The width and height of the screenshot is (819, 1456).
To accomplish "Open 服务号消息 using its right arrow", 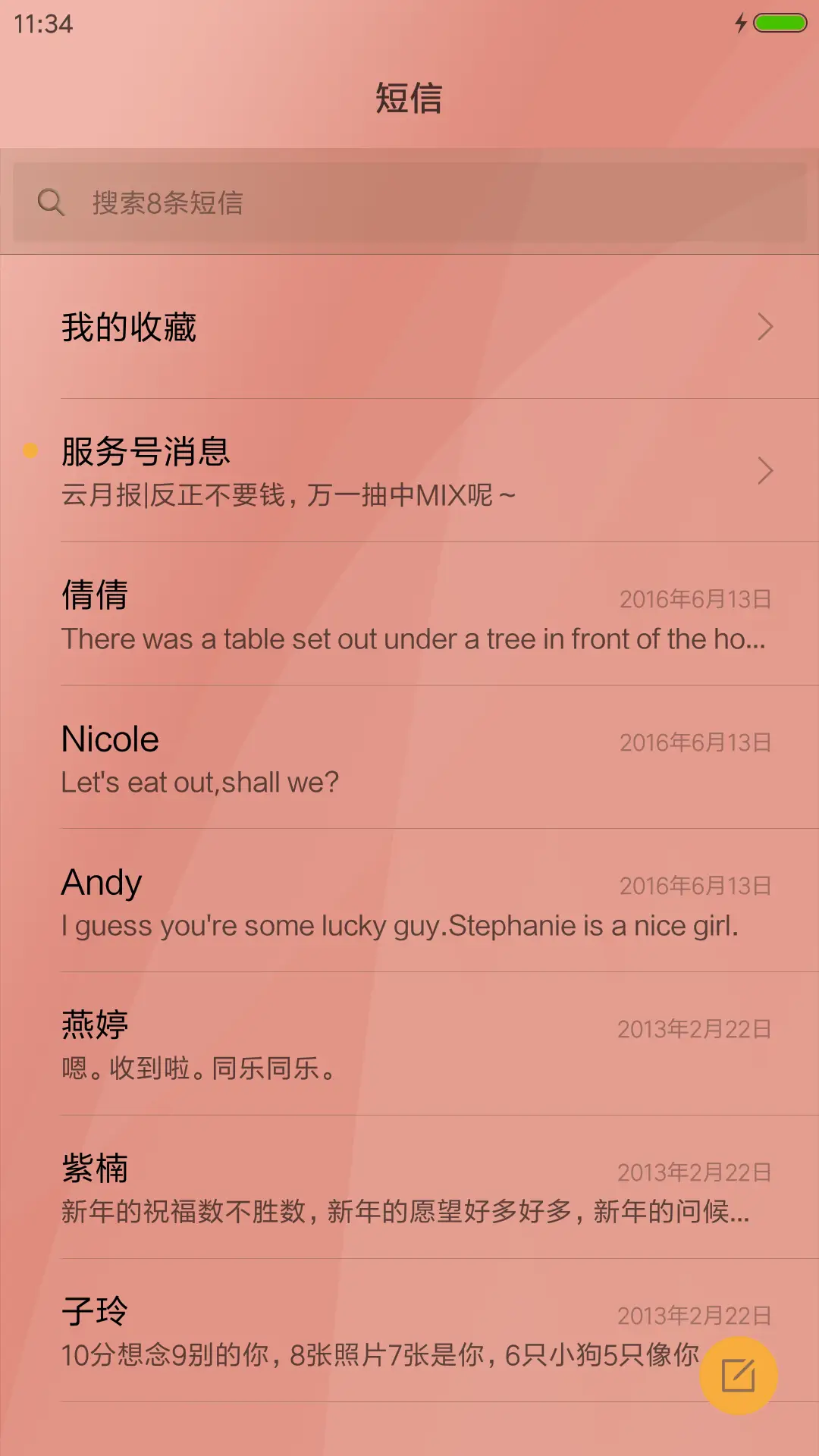I will 765,472.
